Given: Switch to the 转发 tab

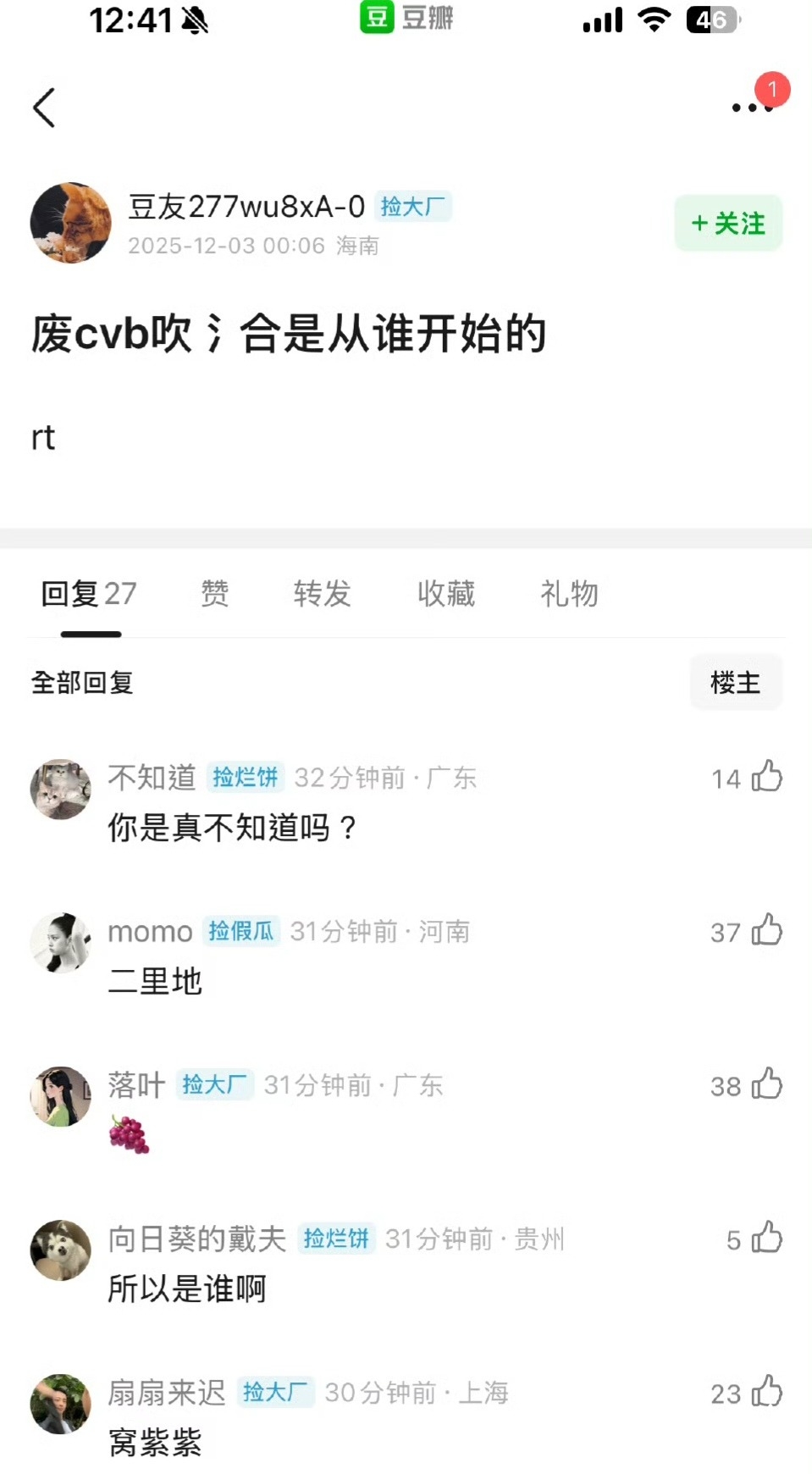Looking at the screenshot, I should [x=322, y=594].
